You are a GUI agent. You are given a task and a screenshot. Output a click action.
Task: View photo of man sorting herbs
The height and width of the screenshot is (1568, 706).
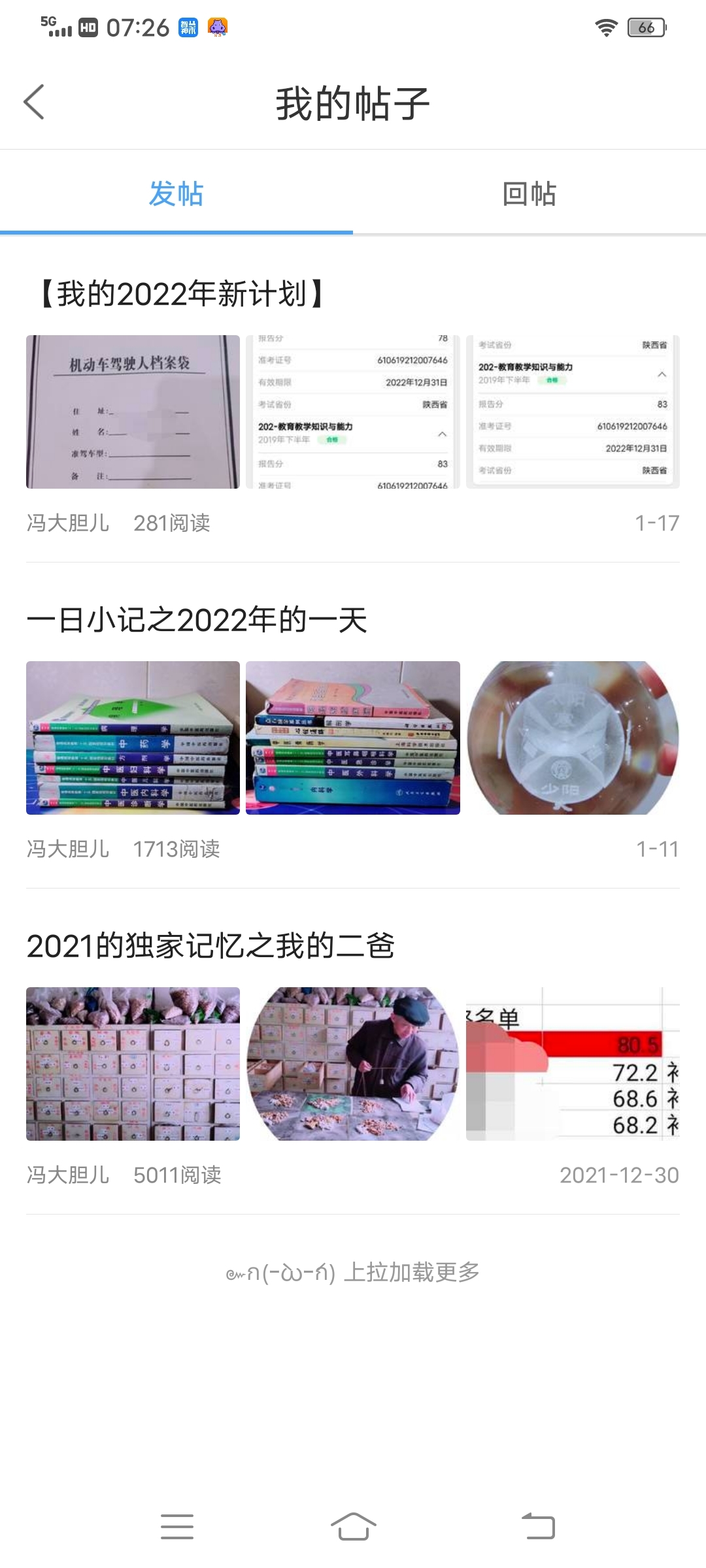coord(353,1064)
